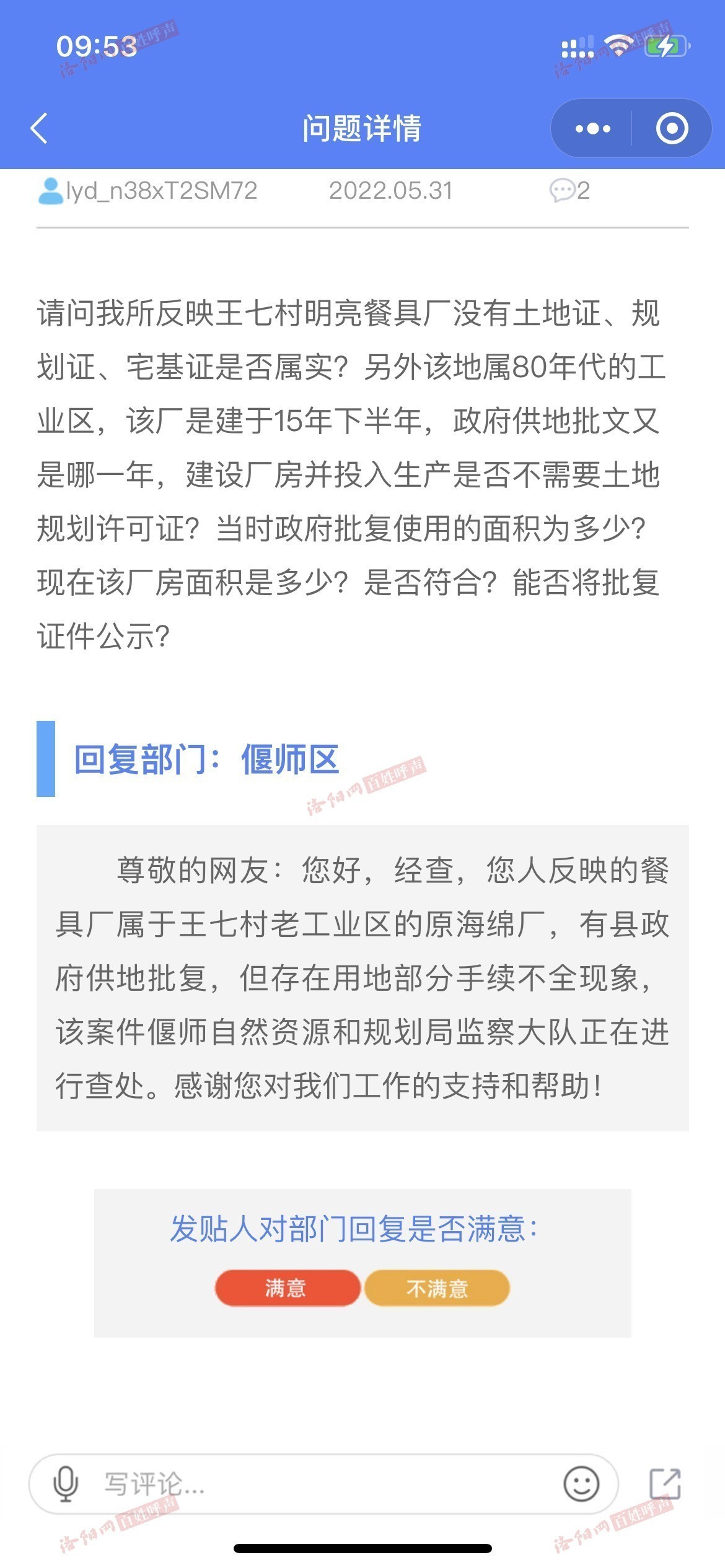Go back from the 问题详情 page
Viewport: 725px width, 1568px height.
[39, 129]
